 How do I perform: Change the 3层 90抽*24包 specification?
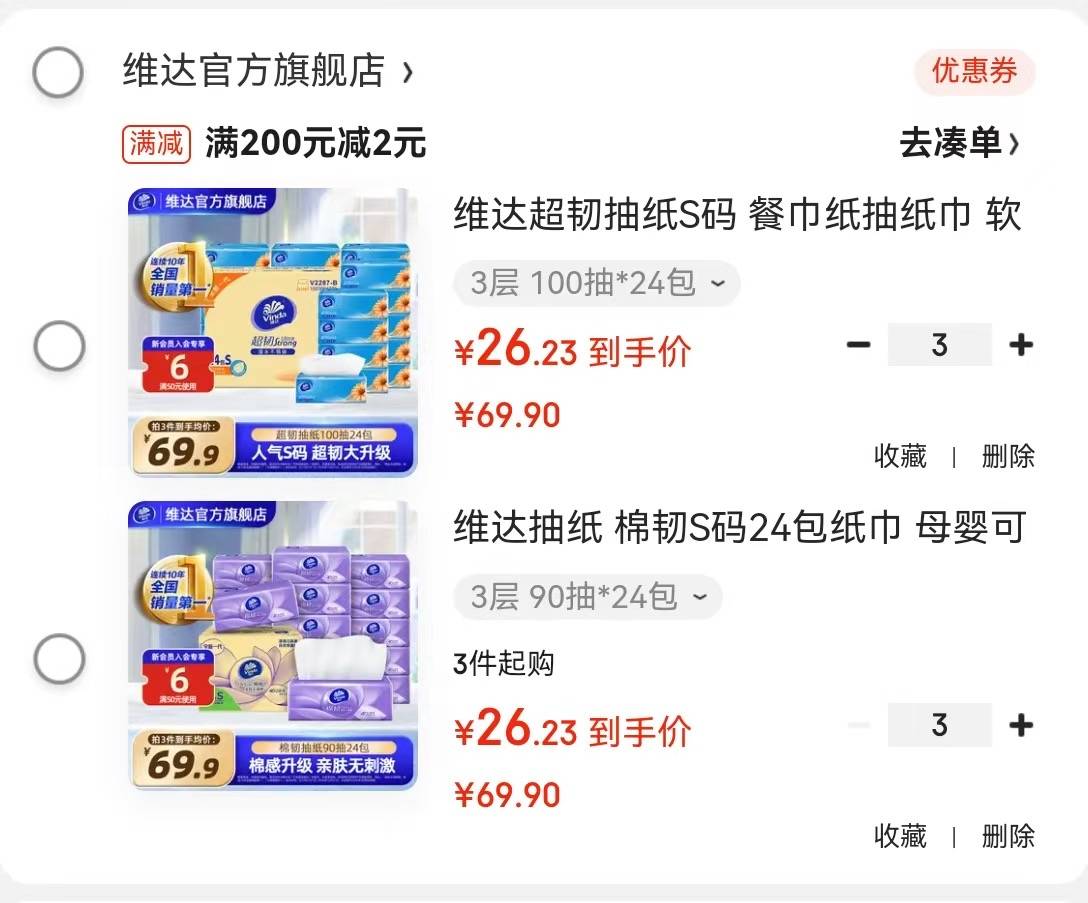pos(587,597)
